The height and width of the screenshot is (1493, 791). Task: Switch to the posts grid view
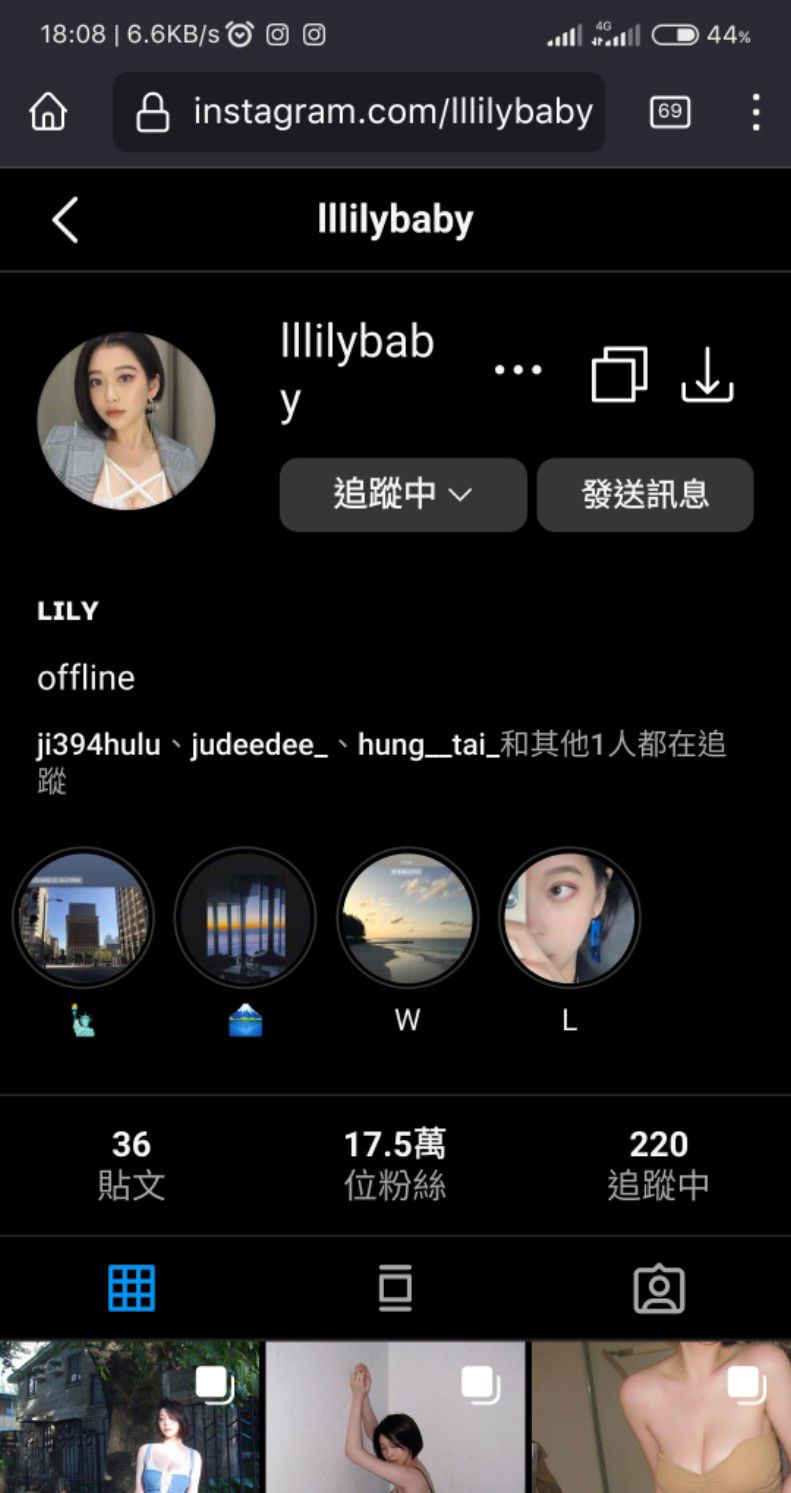pyautogui.click(x=132, y=1288)
